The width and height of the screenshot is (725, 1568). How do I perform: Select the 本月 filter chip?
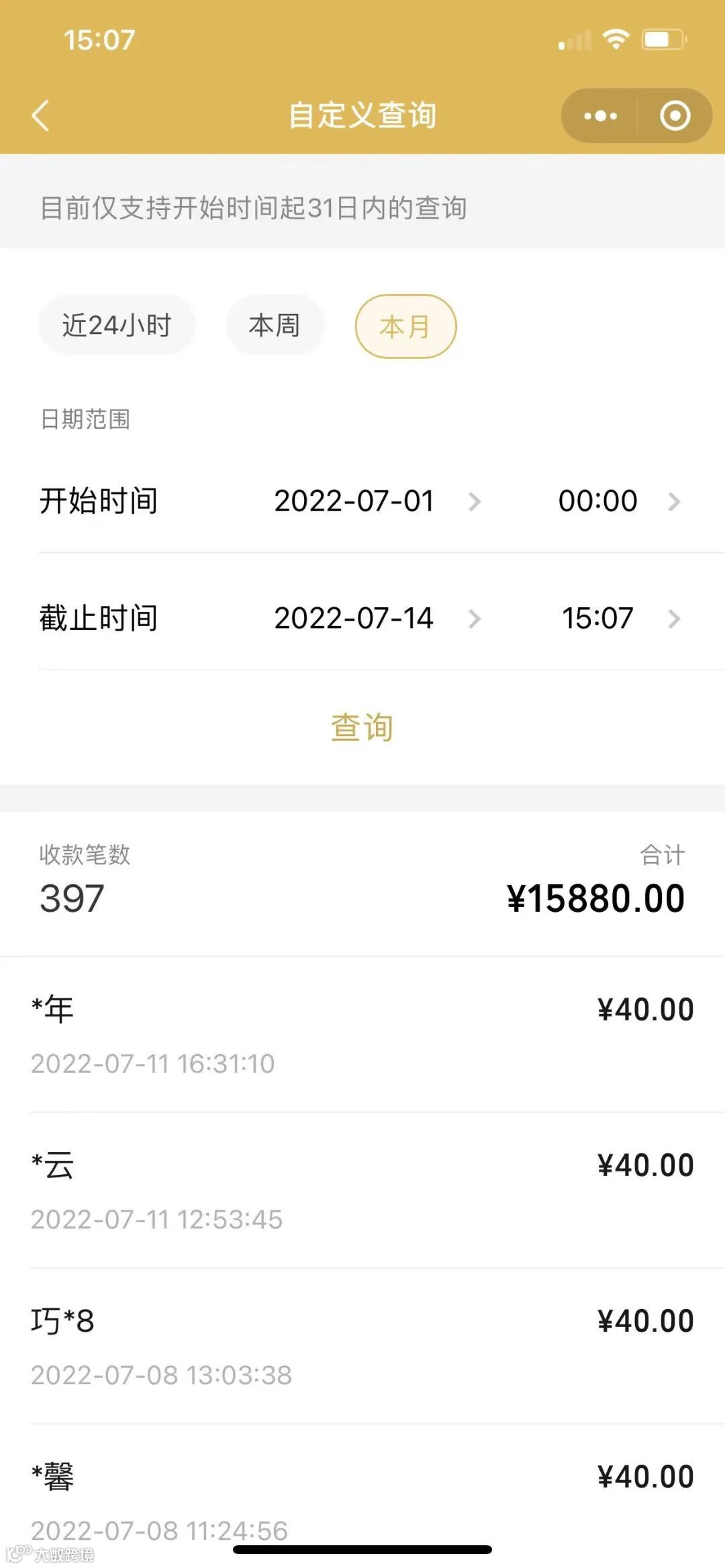[405, 327]
